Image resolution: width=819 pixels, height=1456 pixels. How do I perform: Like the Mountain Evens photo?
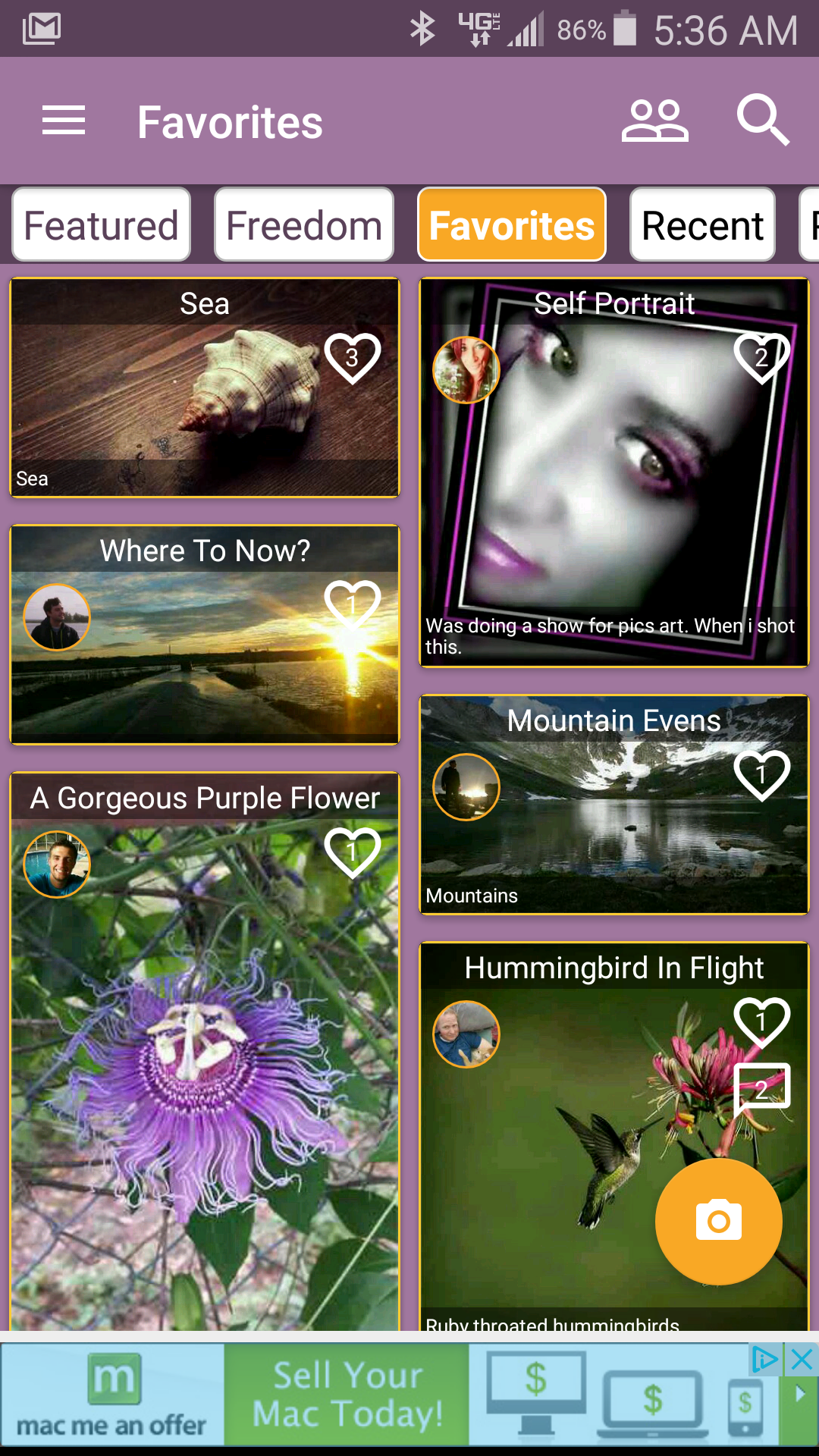761,774
